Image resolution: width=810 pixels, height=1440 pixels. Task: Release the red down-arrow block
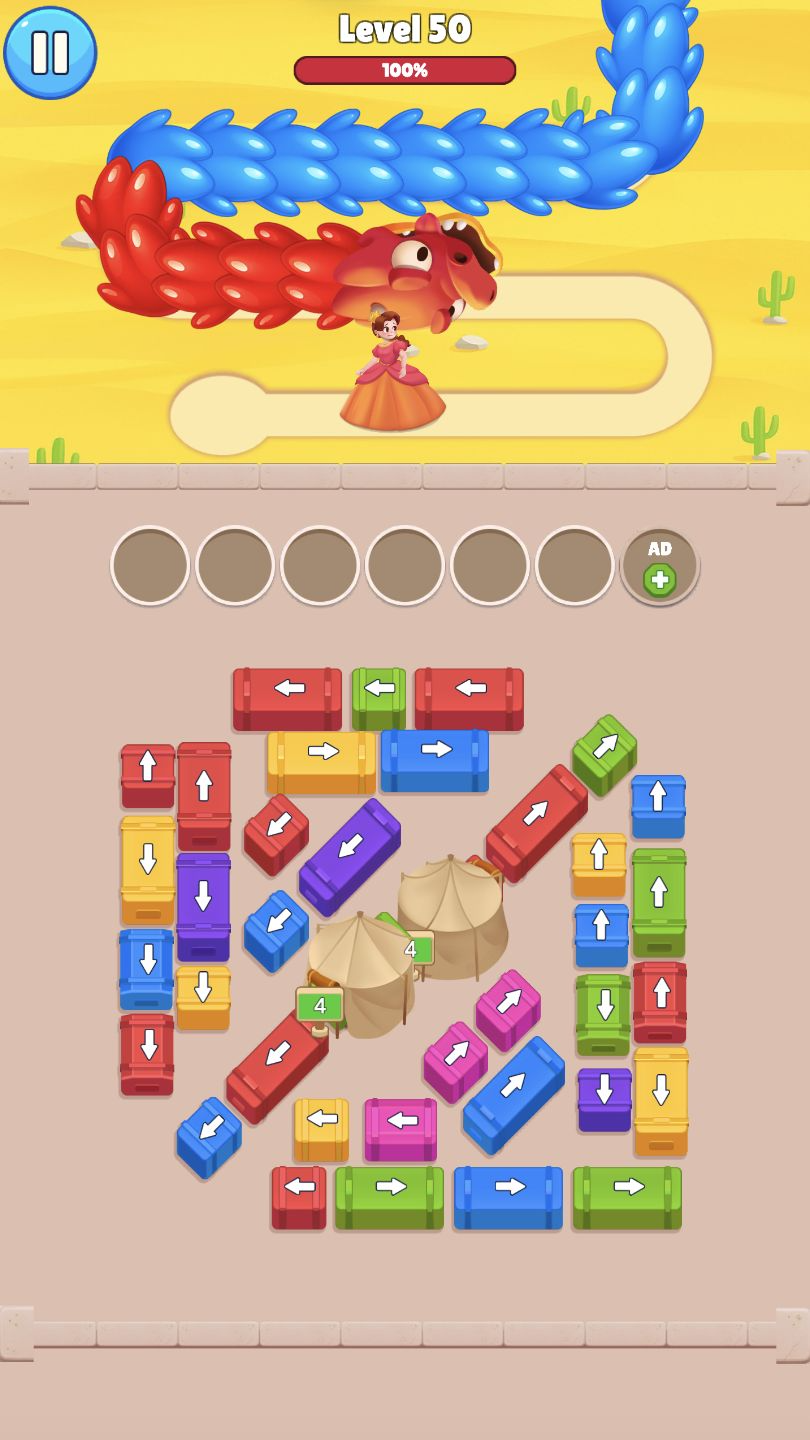(147, 1053)
